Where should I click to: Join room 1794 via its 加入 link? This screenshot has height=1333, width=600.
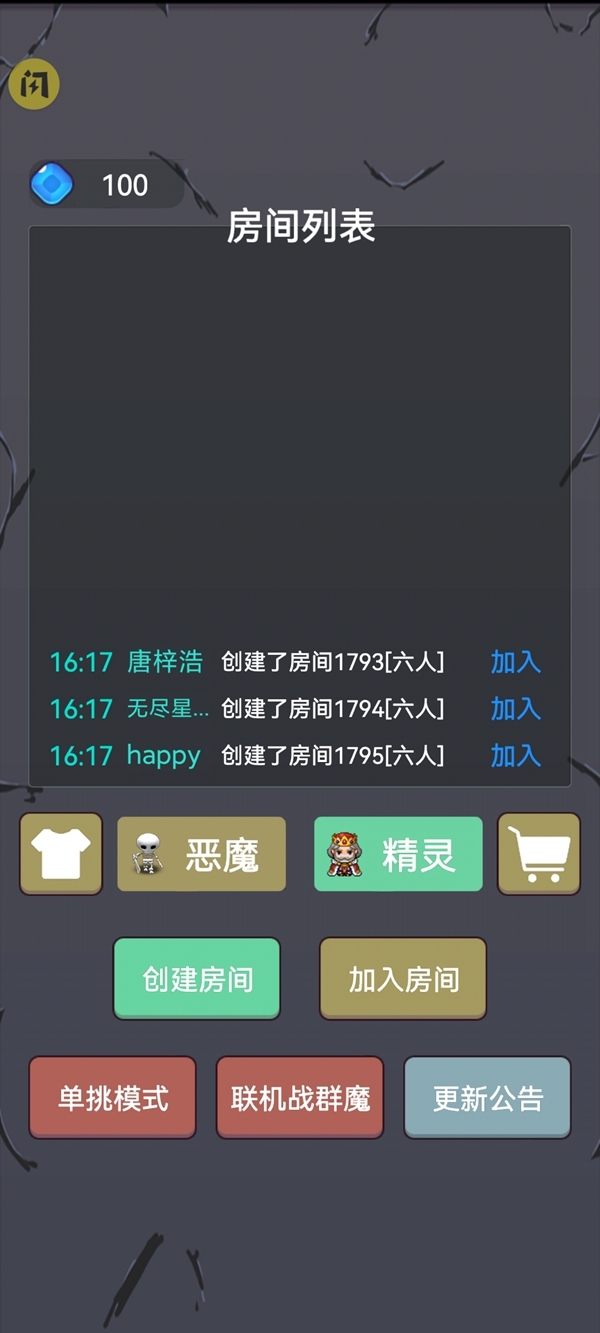[515, 709]
